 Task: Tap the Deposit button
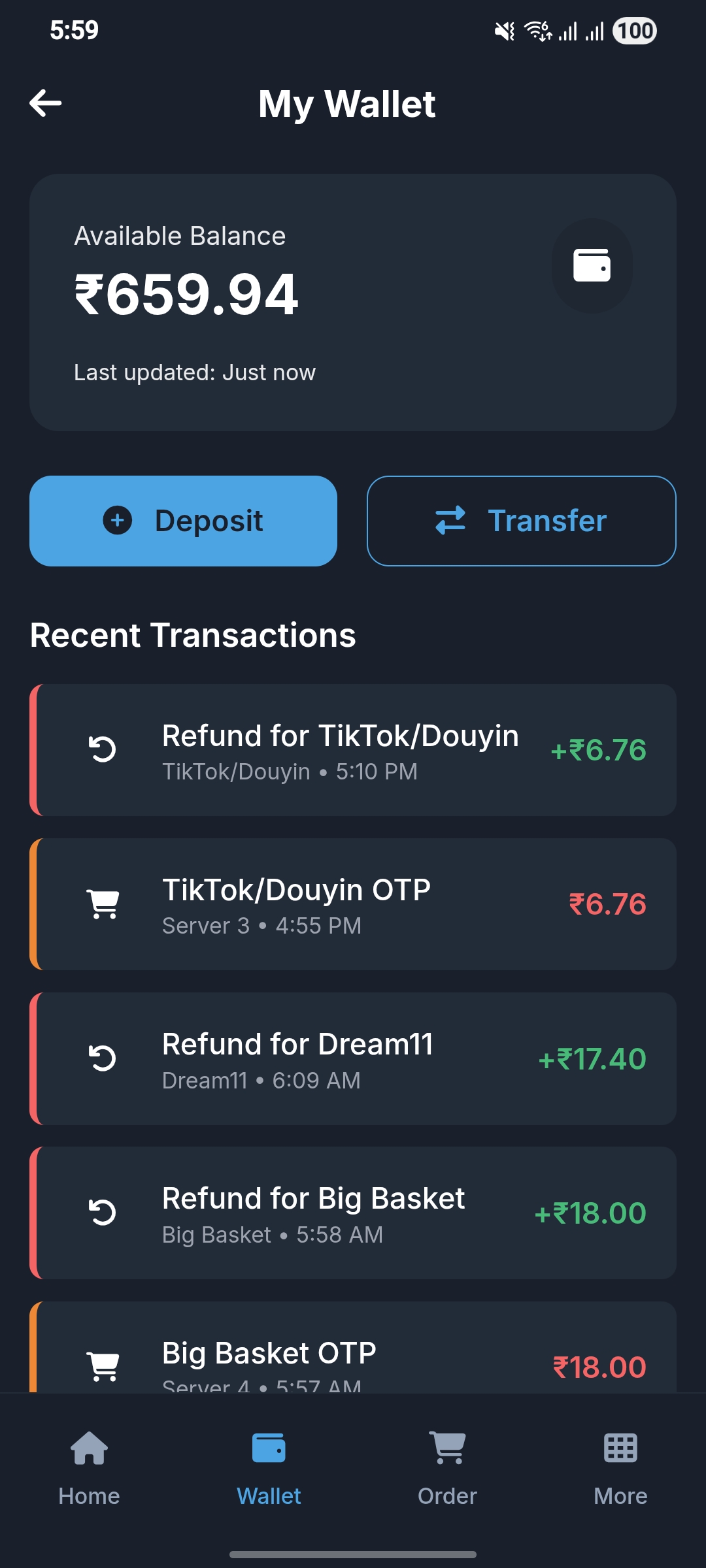pos(184,521)
